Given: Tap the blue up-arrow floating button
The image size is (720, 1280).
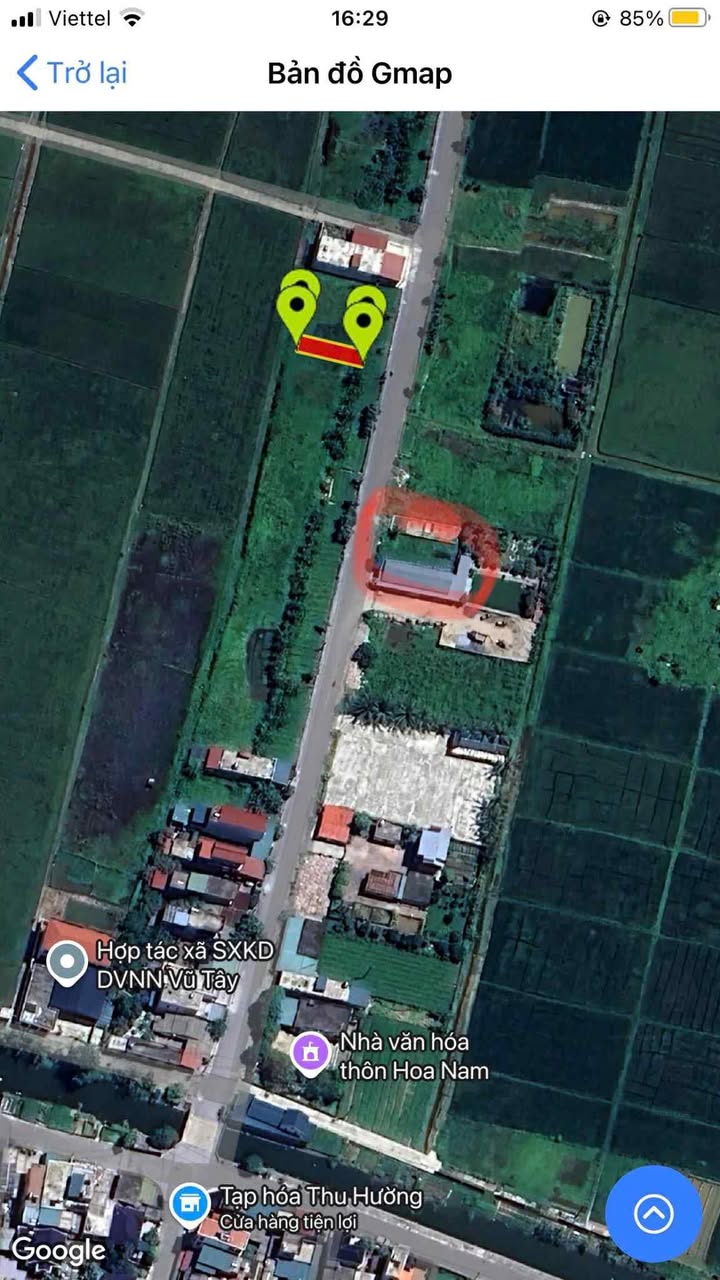Looking at the screenshot, I should 653,1213.
